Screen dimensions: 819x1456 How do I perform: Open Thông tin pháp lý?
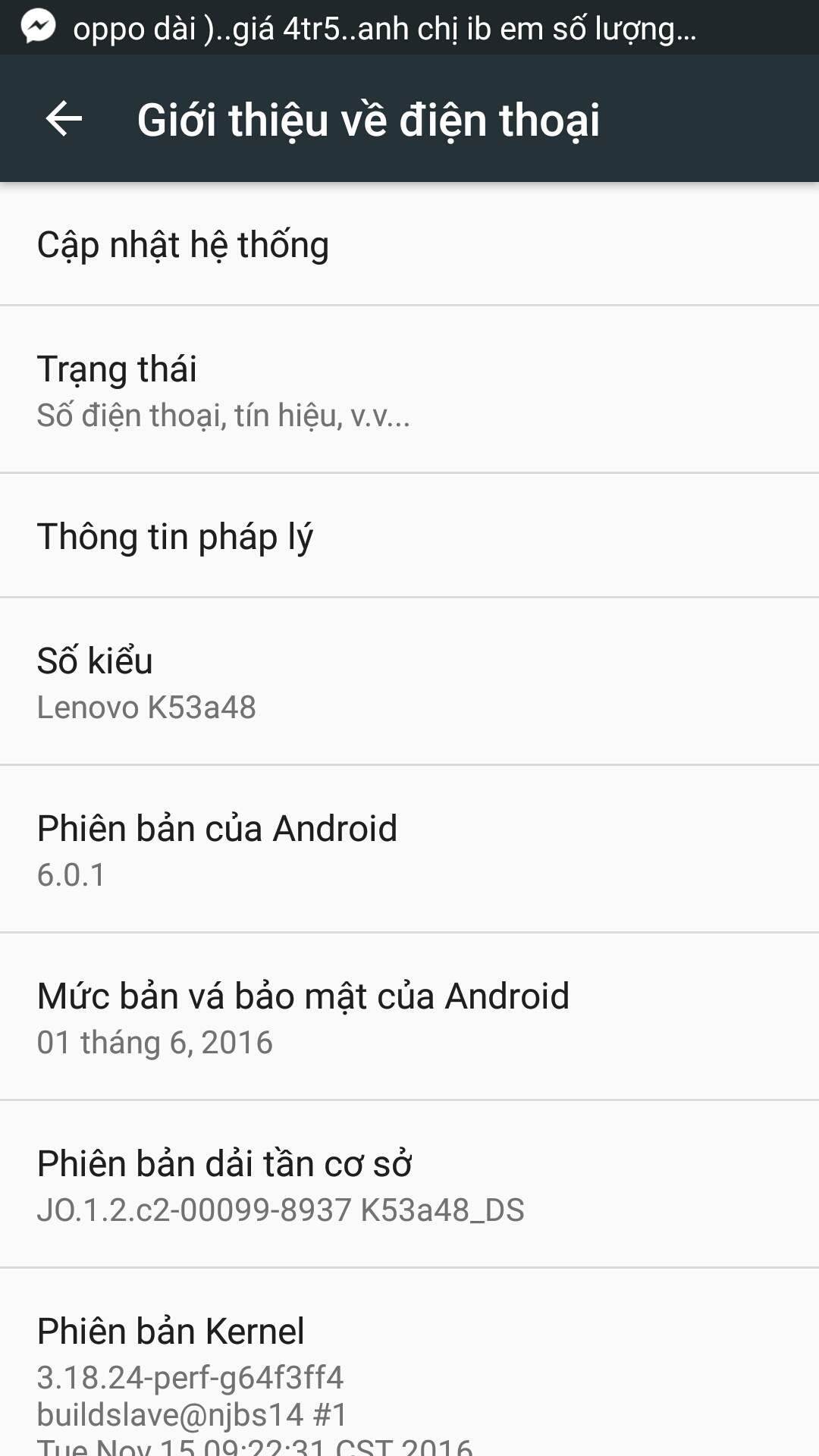pyautogui.click(x=409, y=535)
